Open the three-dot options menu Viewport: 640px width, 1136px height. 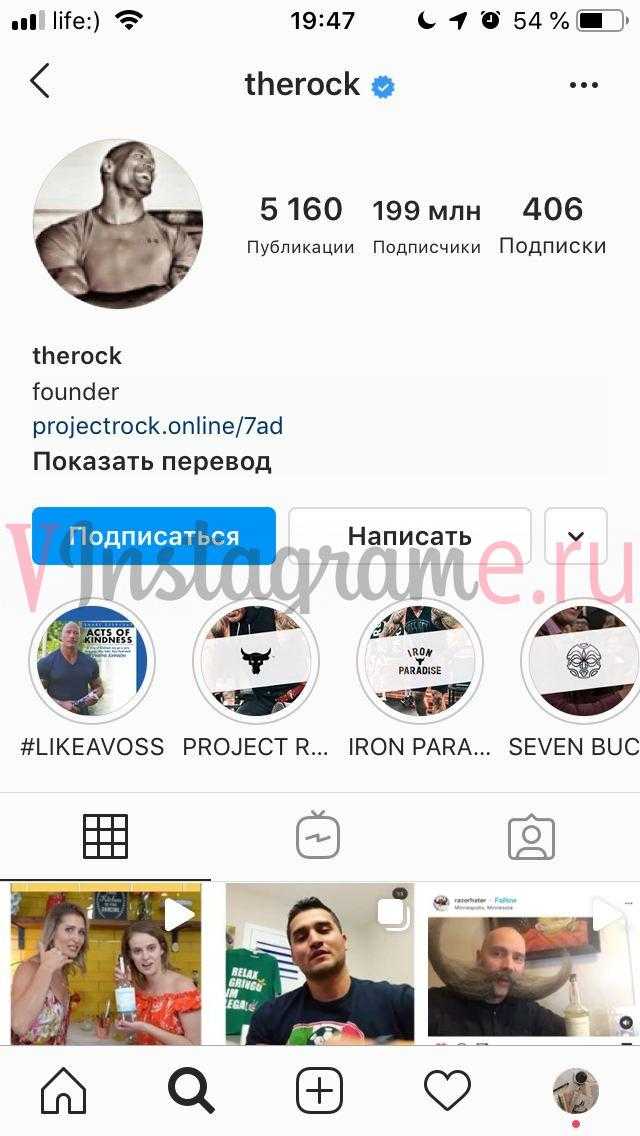[x=584, y=86]
